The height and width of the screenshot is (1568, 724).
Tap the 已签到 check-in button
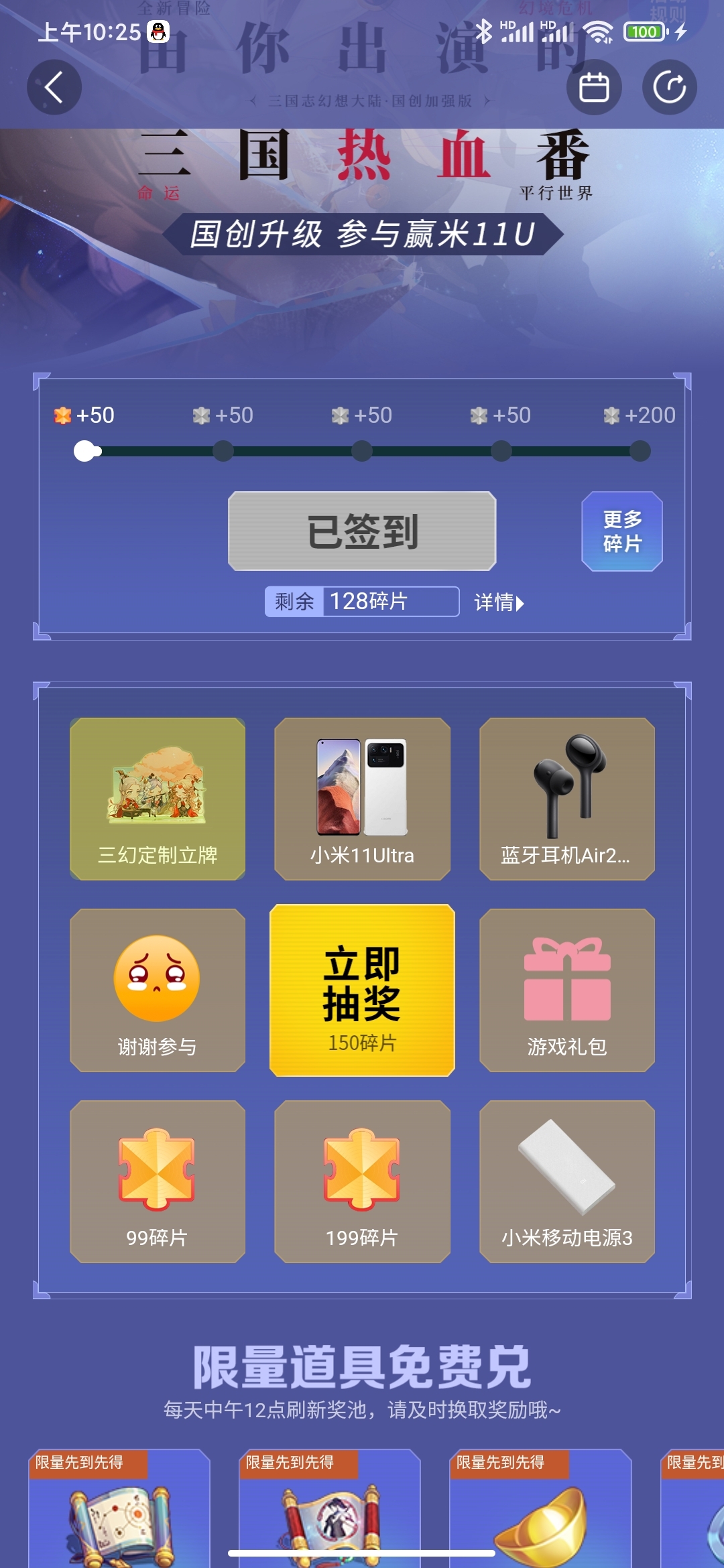362,531
